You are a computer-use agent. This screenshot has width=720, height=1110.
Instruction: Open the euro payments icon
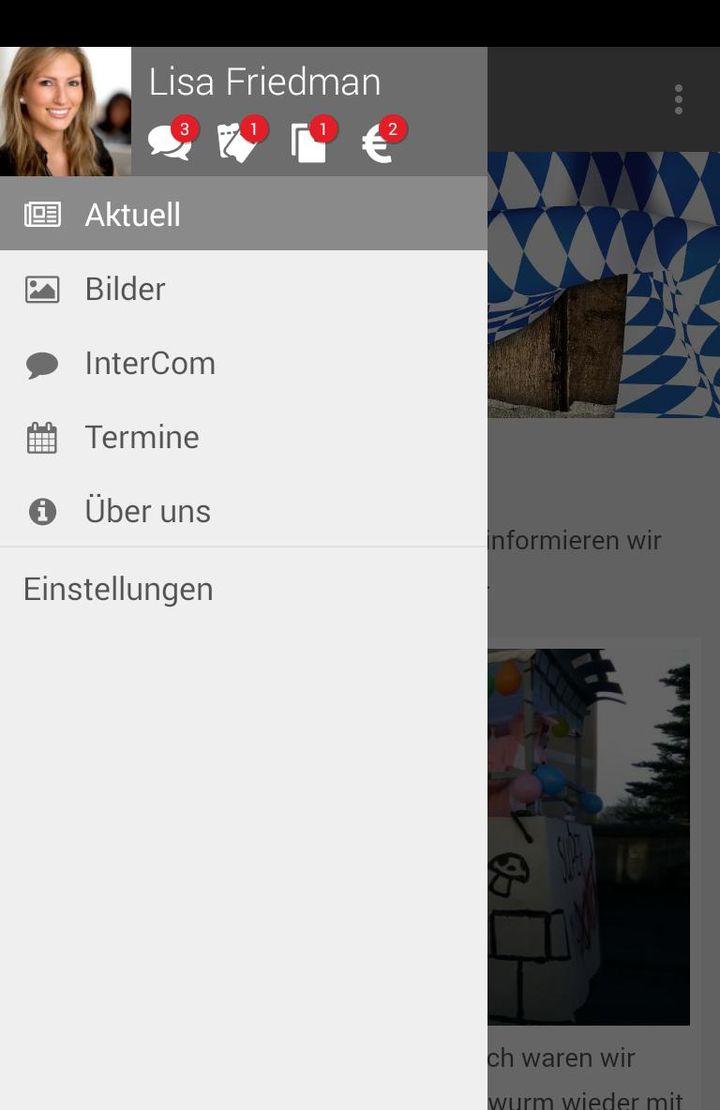[x=379, y=142]
